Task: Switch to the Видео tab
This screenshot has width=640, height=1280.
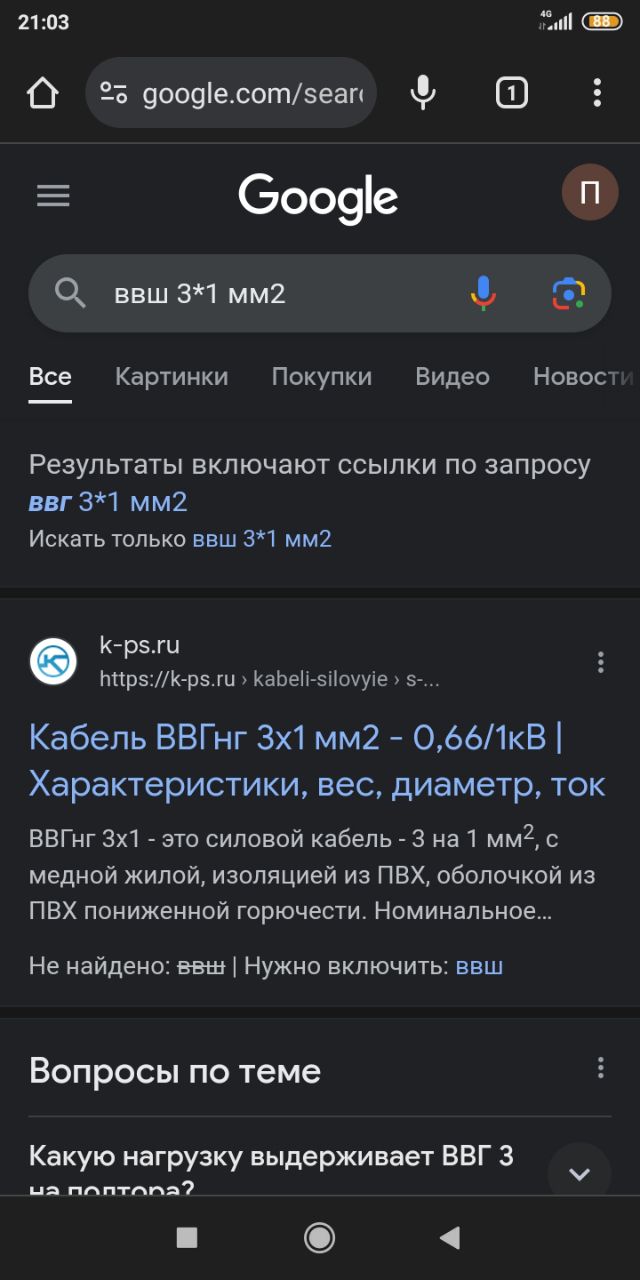Action: 452,377
